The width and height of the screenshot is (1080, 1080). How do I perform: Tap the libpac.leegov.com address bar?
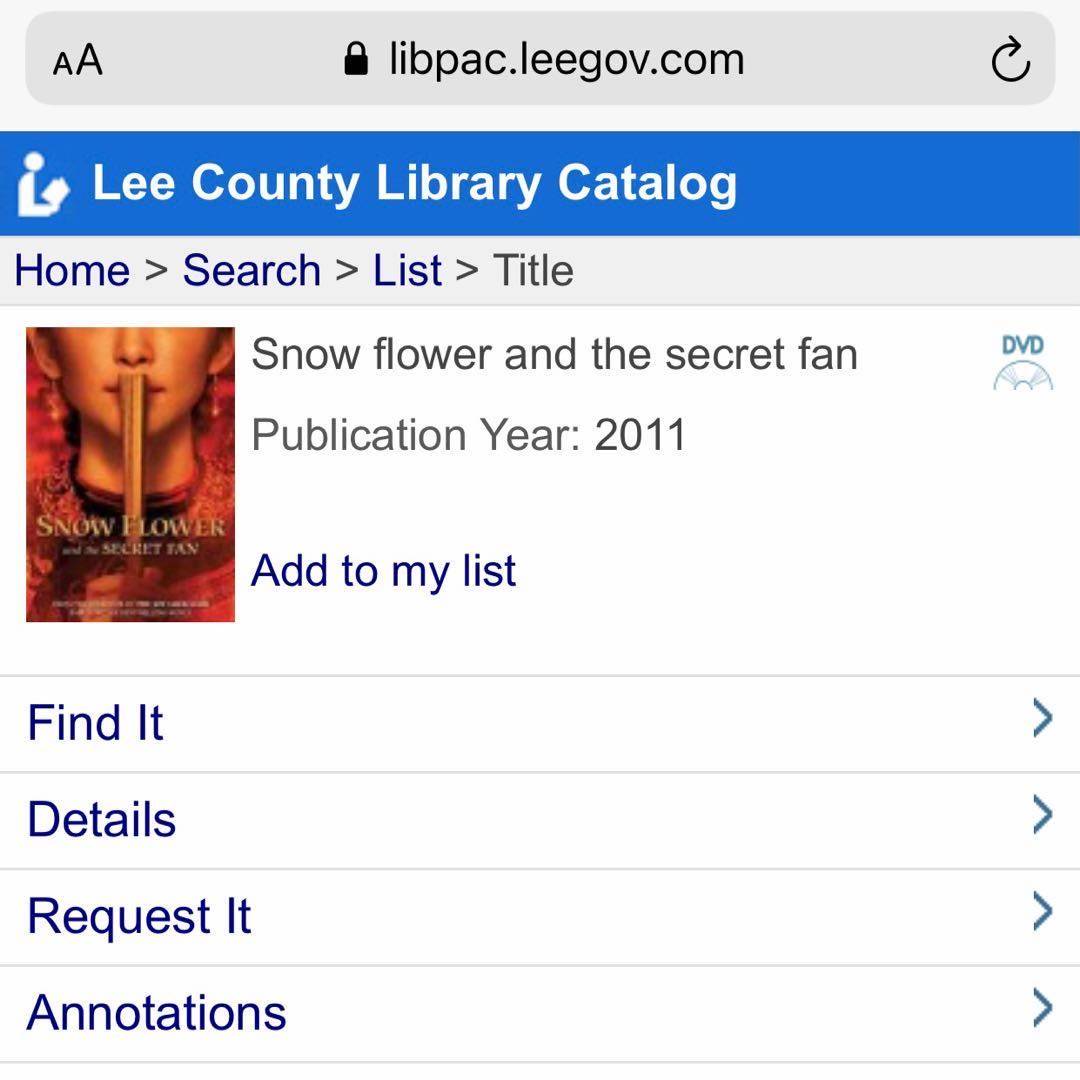pyautogui.click(x=545, y=60)
